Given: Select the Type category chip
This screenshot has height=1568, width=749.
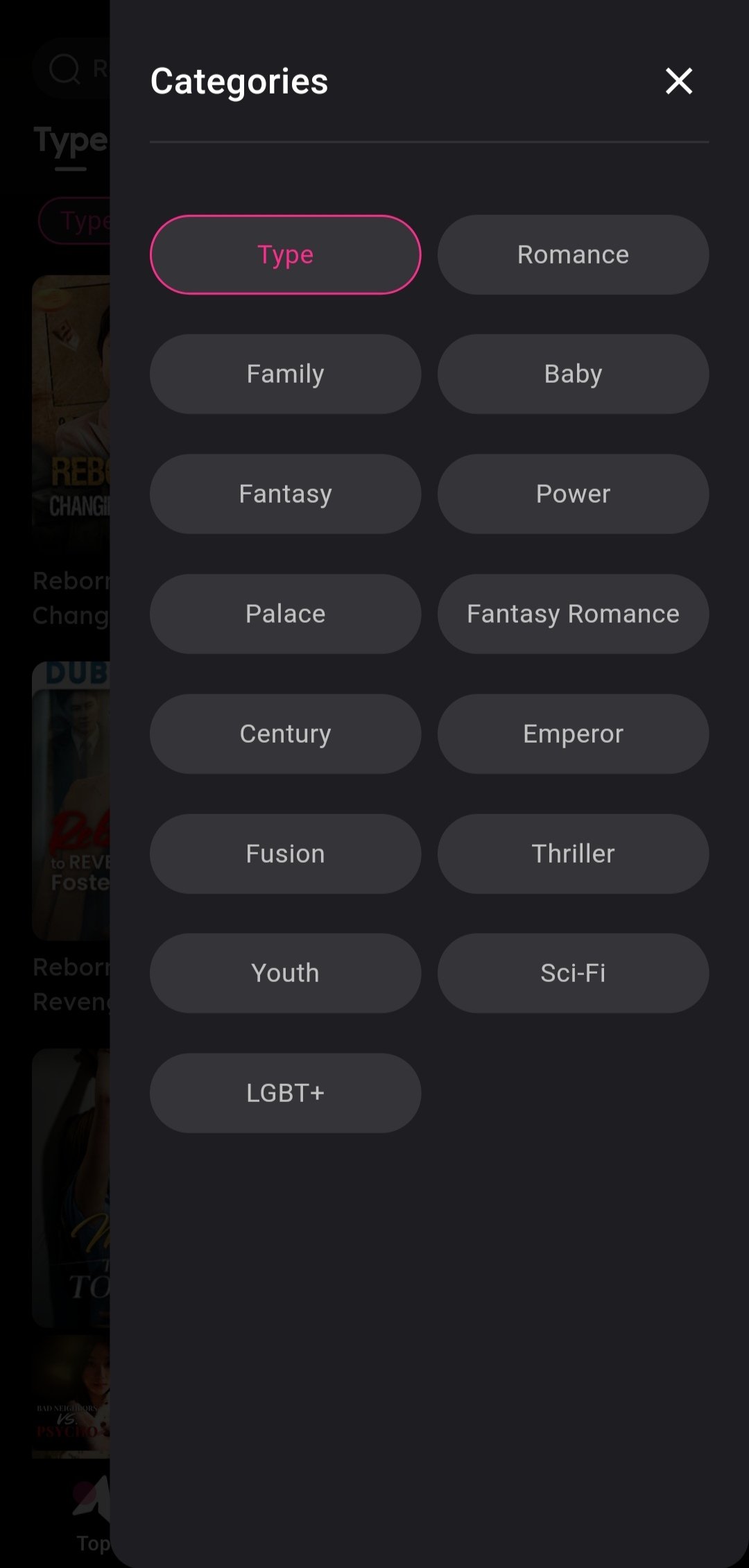Looking at the screenshot, I should click(285, 255).
